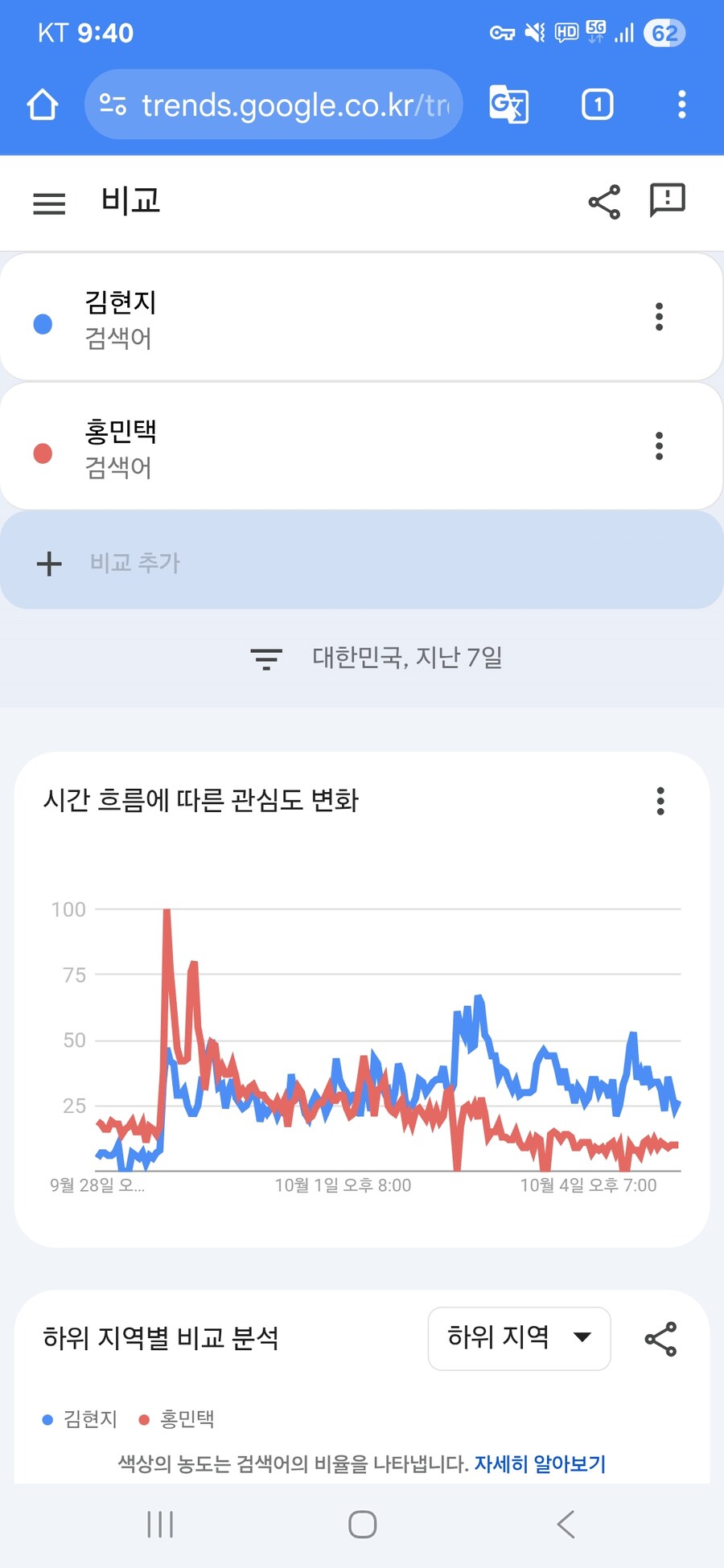The image size is (724, 1568).
Task: Open the 하위 지역 dropdown
Action: click(x=519, y=1337)
